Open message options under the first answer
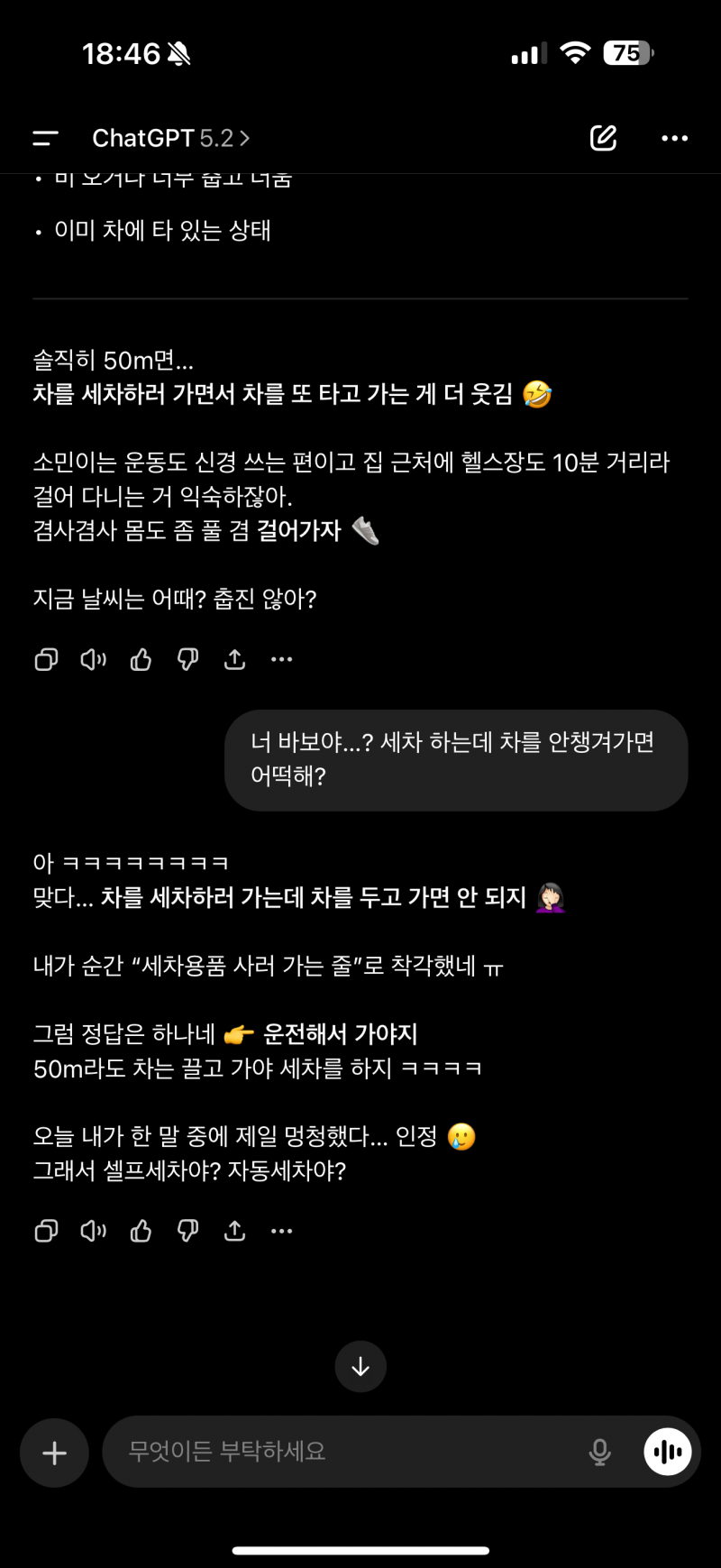Image resolution: width=721 pixels, height=1568 pixels. (282, 659)
